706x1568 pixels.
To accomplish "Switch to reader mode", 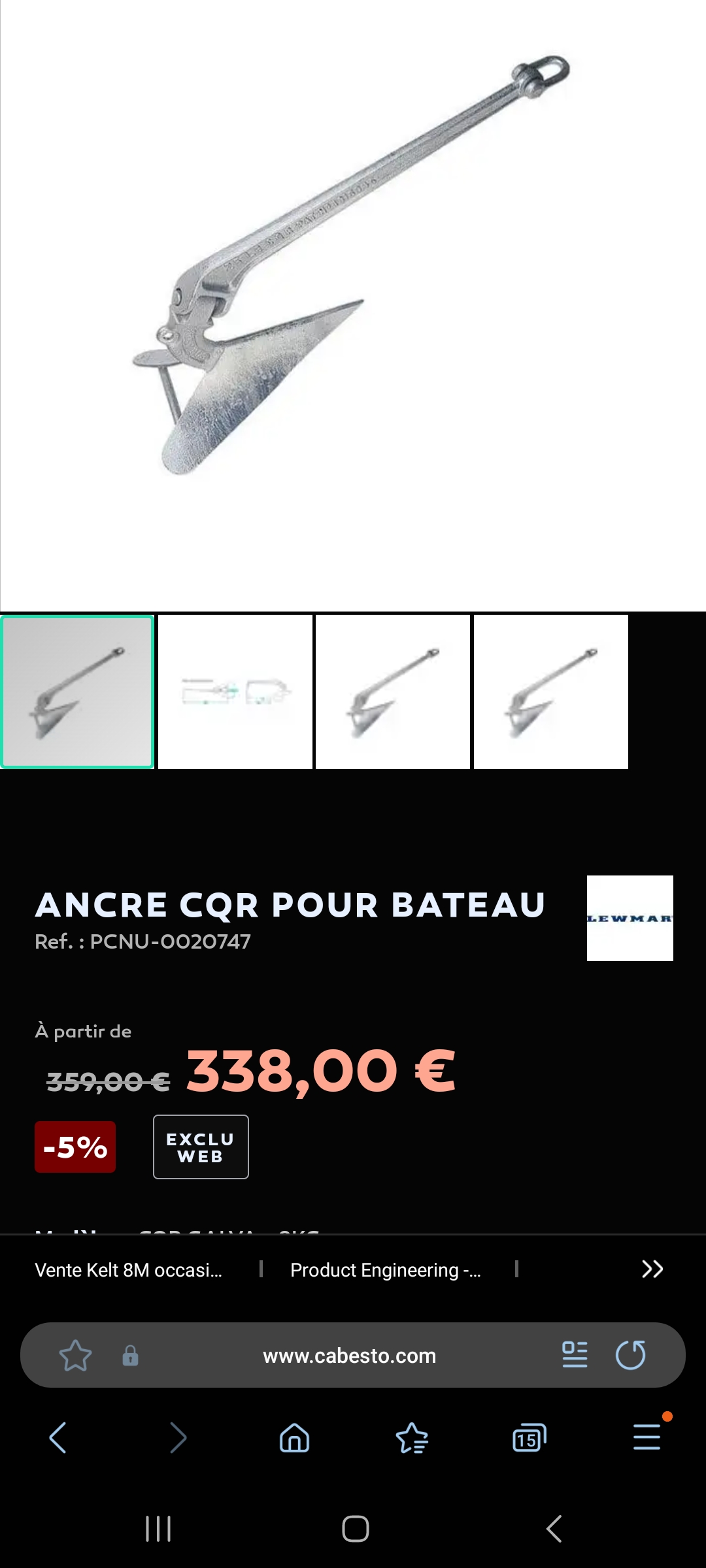I will (575, 1355).
